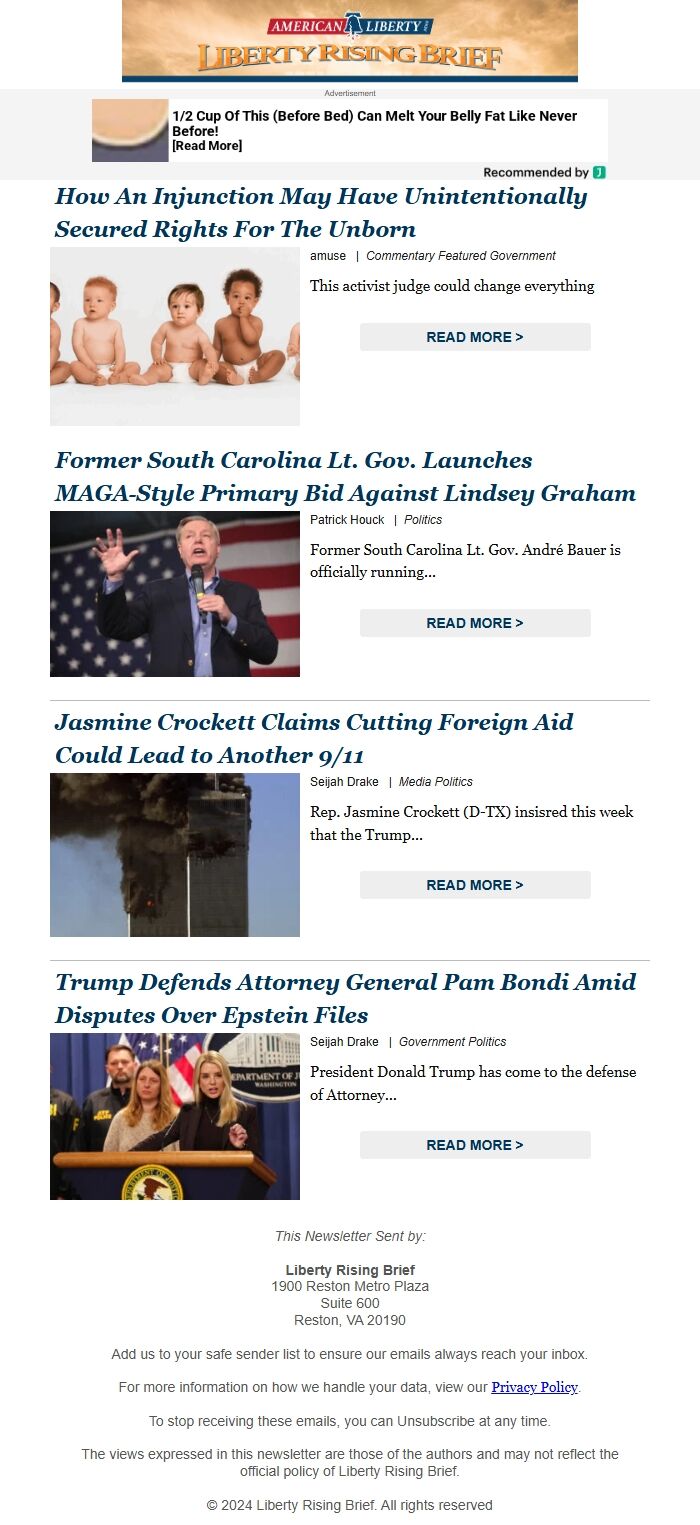Viewport: 700px width, 1525px height.
Task: Tap Read More under the injunction article
Action: (x=475, y=337)
